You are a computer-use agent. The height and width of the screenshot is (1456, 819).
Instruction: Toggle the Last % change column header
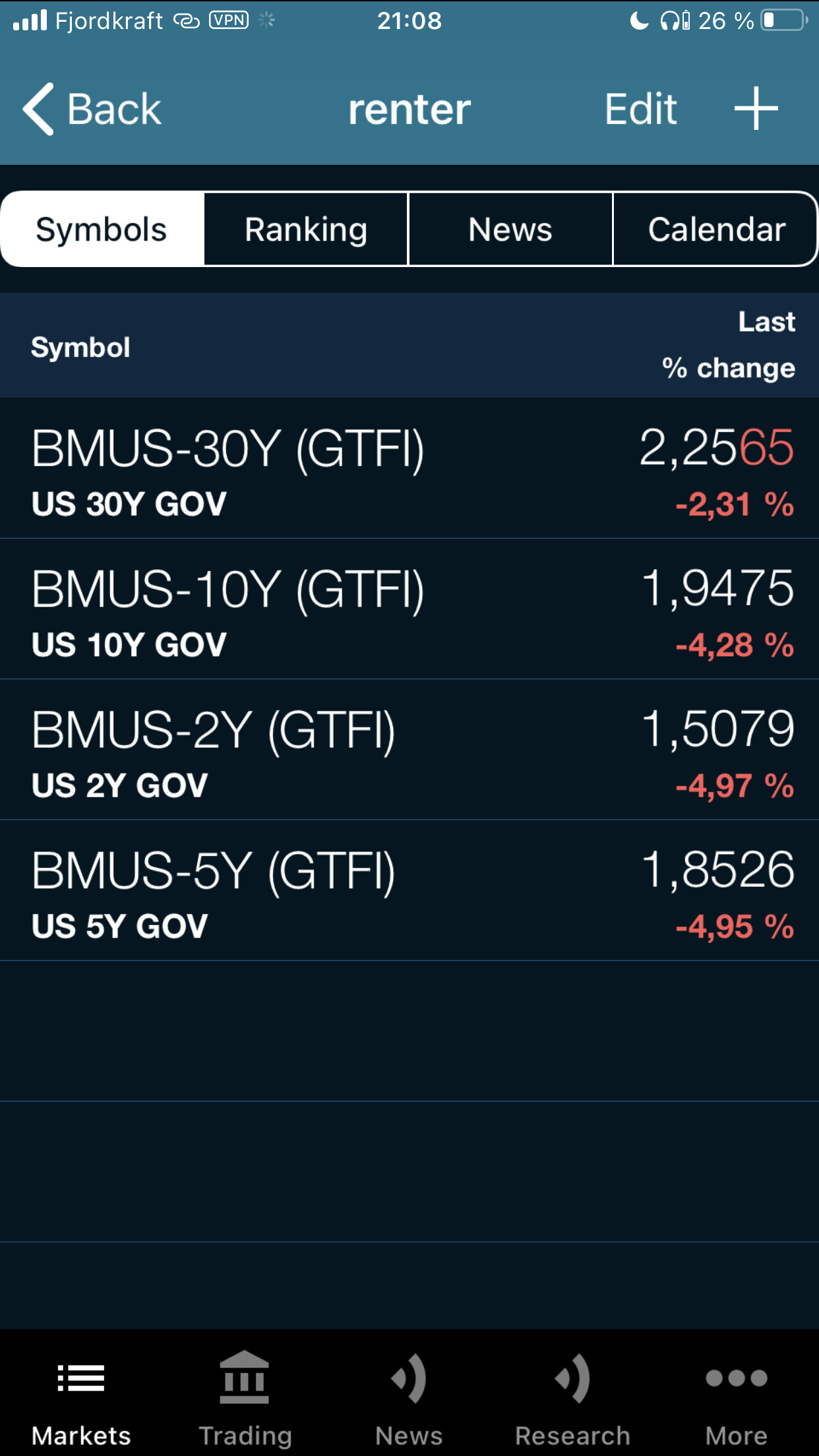point(729,345)
